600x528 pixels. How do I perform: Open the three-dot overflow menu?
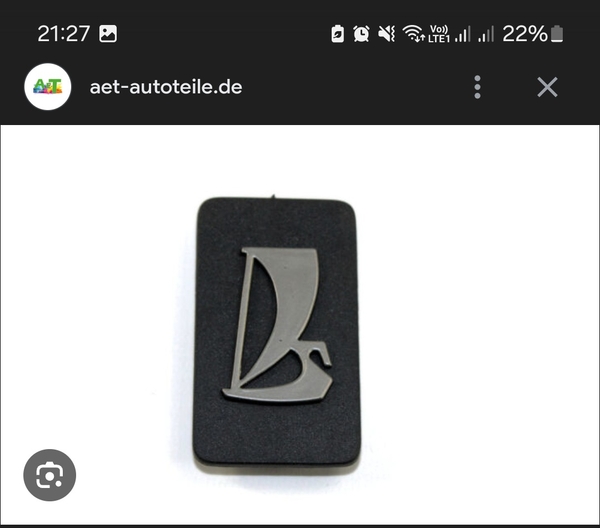(x=478, y=87)
